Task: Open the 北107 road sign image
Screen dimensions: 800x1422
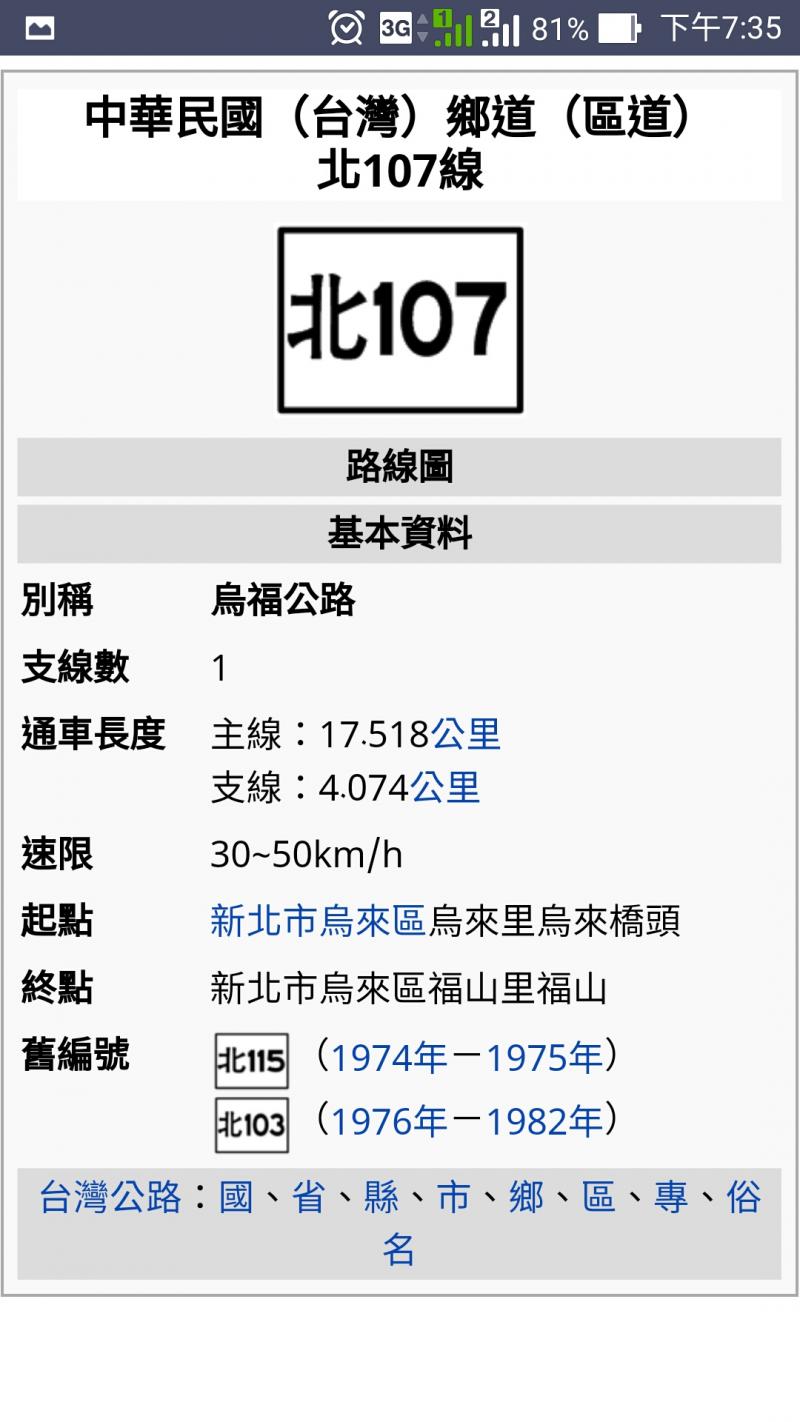Action: click(400, 320)
